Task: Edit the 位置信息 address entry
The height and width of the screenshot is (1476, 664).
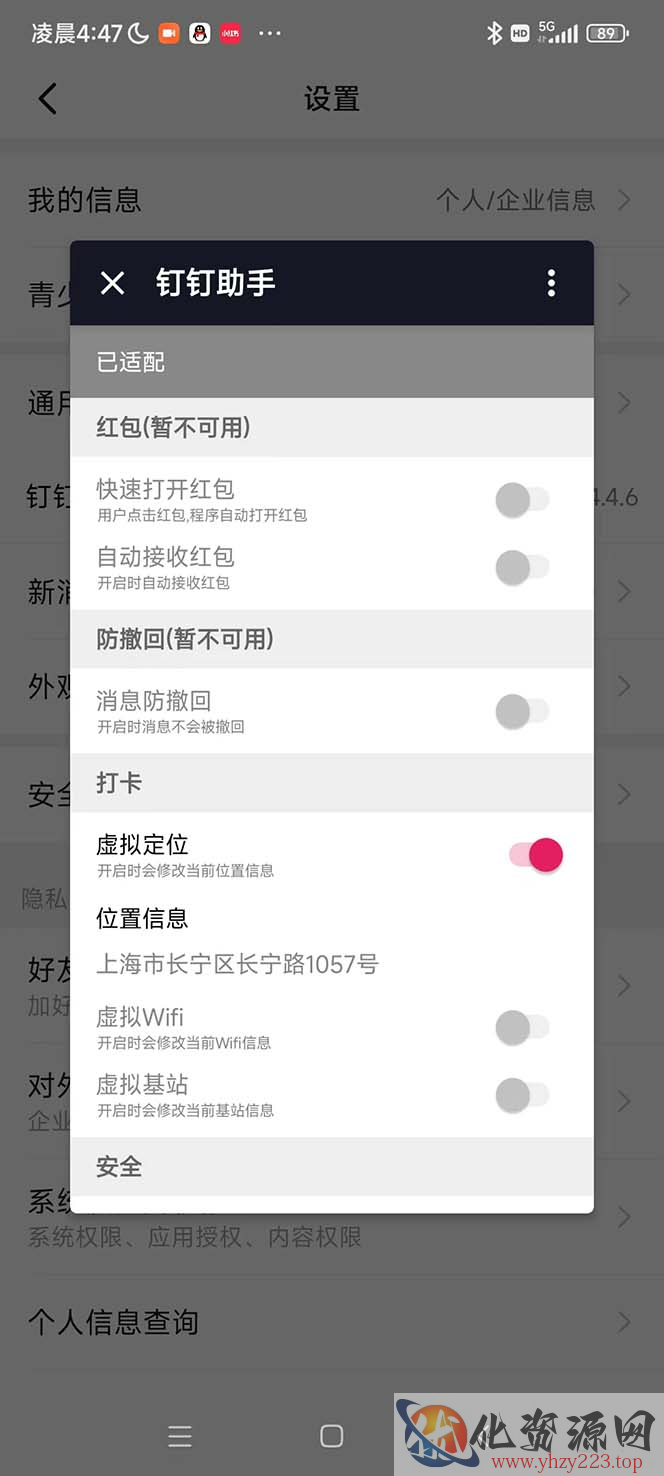Action: coord(238,964)
